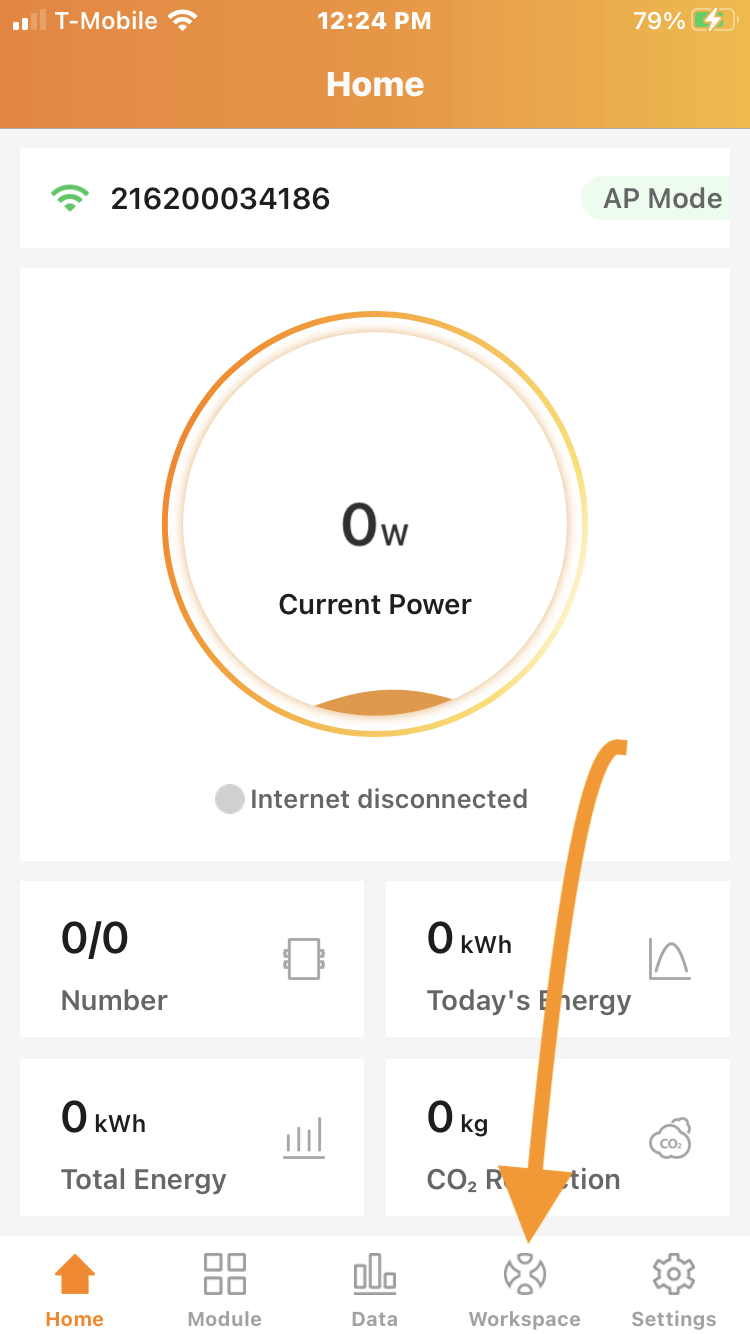Switch to the Data tab
This screenshot has height=1334, width=750.
click(375, 1290)
